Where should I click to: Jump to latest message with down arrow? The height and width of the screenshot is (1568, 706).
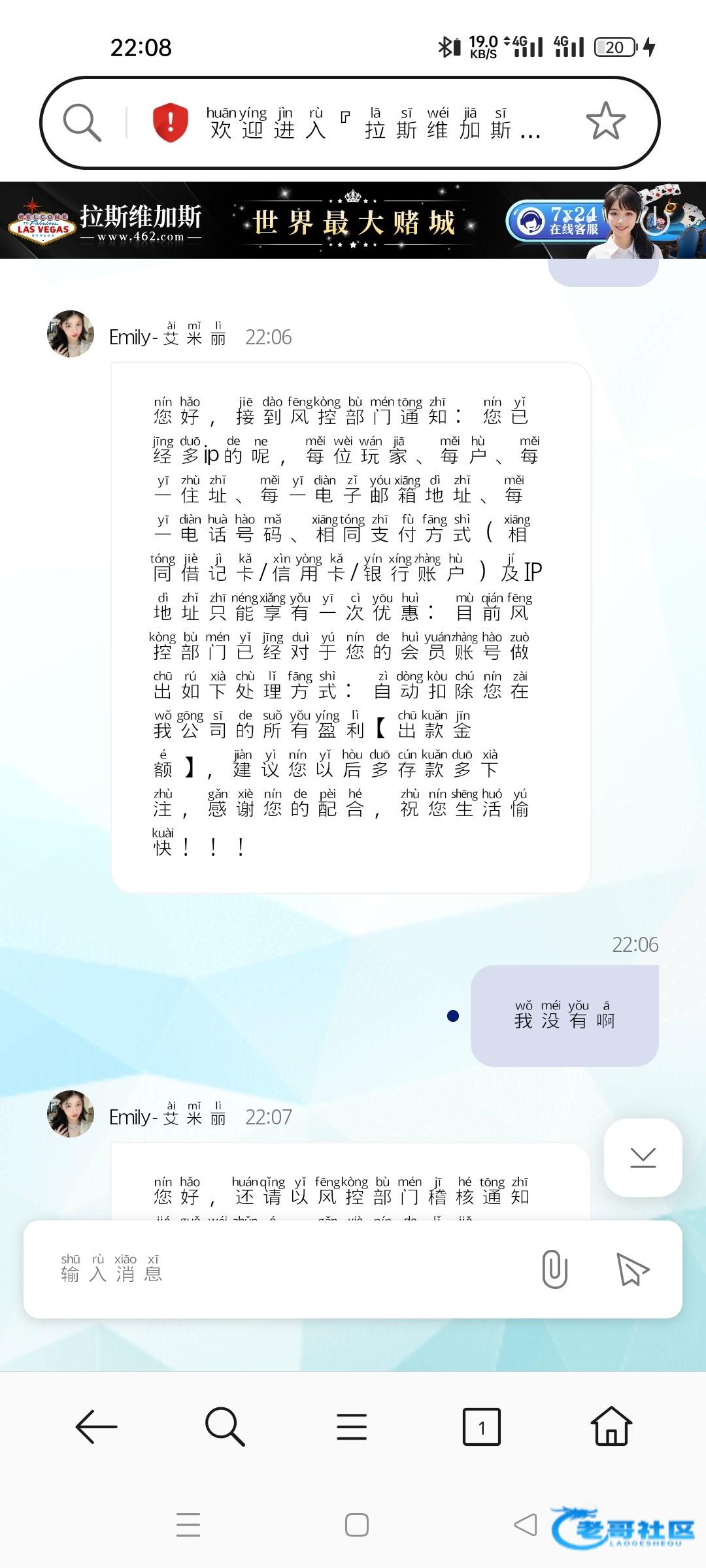click(x=643, y=1157)
